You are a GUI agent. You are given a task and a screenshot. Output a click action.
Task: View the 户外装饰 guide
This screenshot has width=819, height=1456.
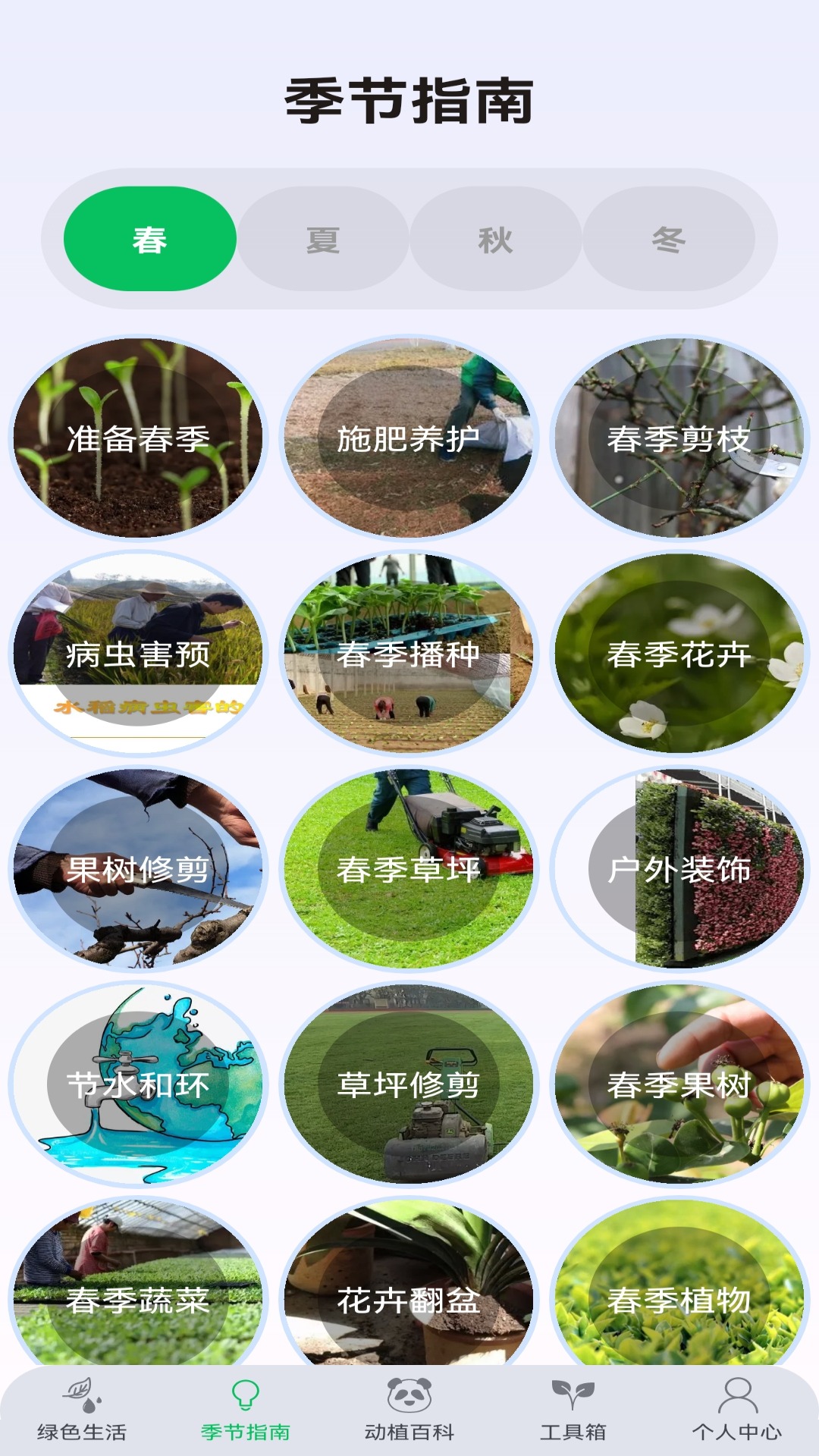[679, 869]
